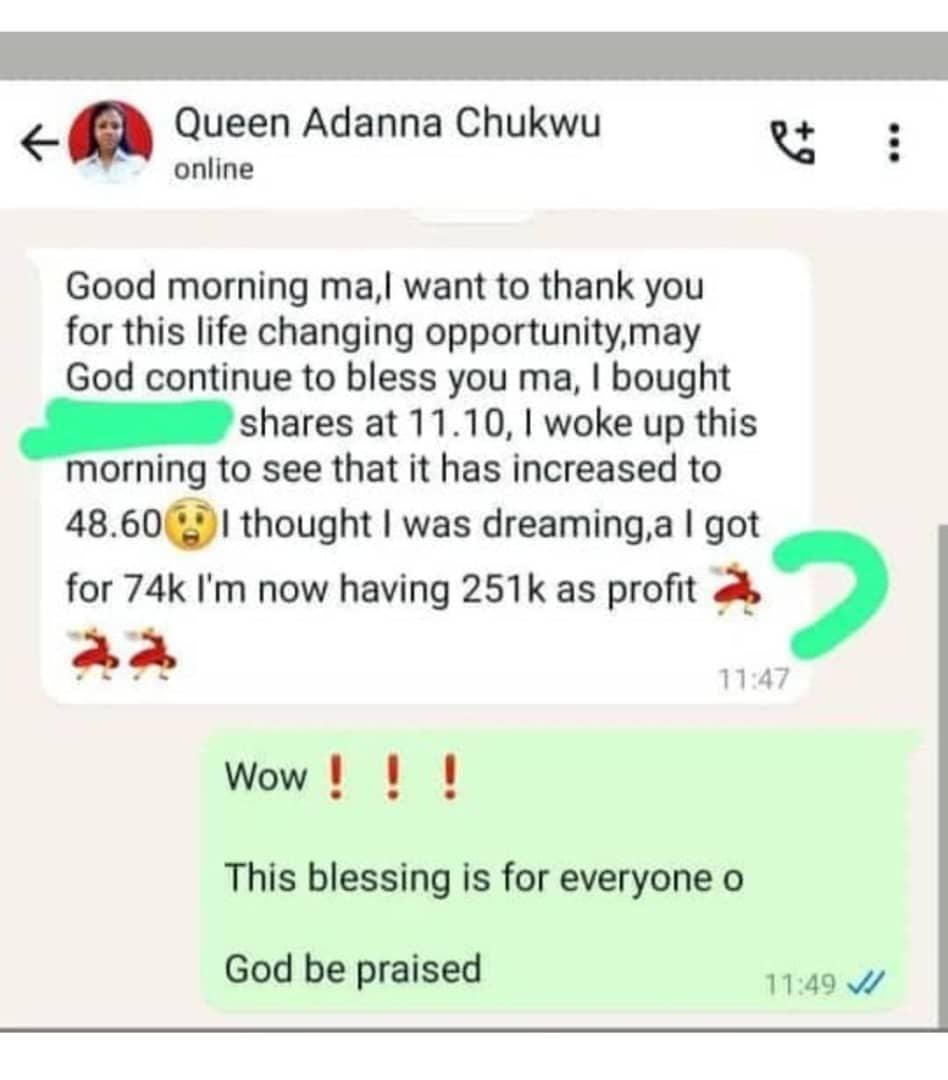Open the three-dot overflow menu
The width and height of the screenshot is (948, 1080).
pyautogui.click(x=894, y=142)
